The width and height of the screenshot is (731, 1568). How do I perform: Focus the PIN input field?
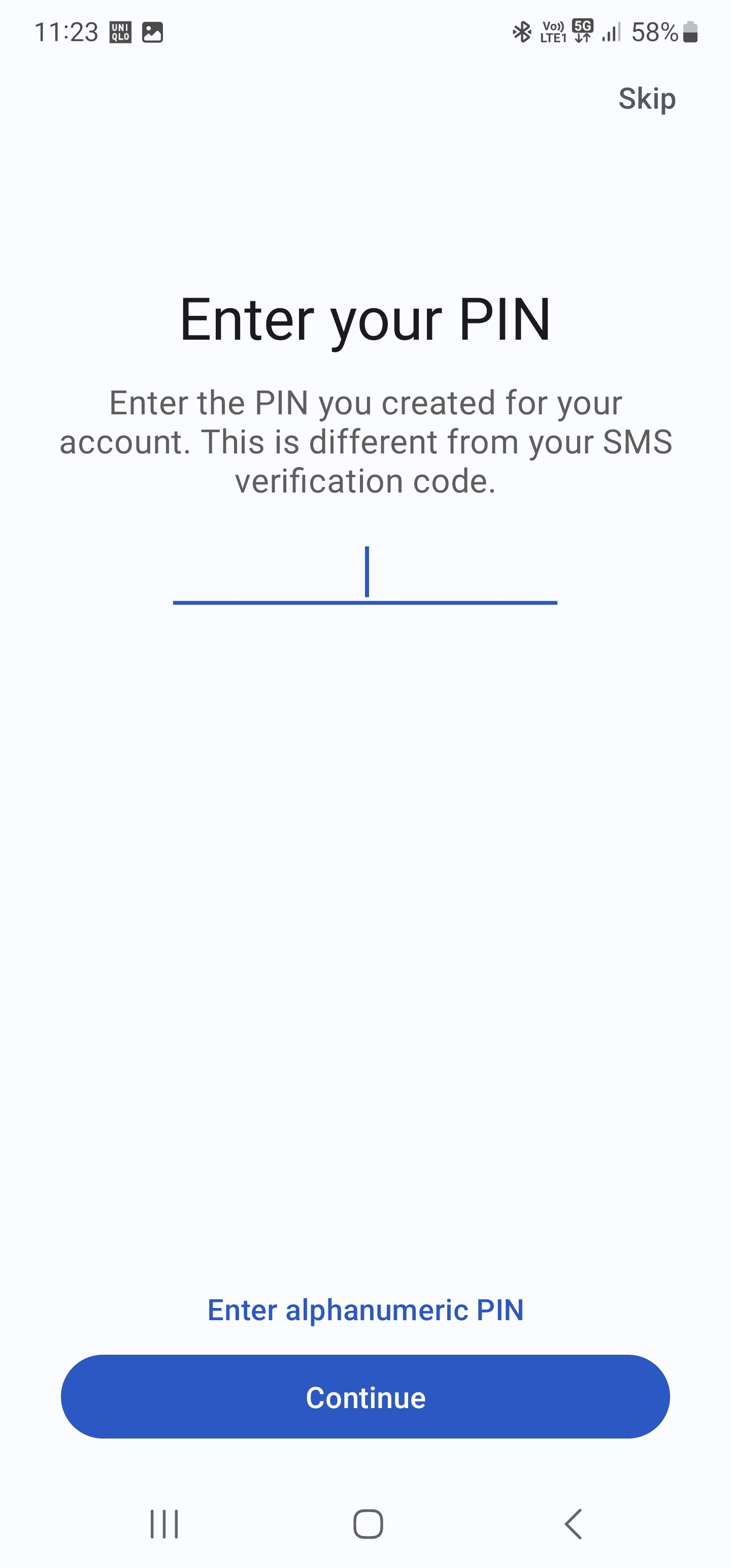pyautogui.click(x=365, y=572)
